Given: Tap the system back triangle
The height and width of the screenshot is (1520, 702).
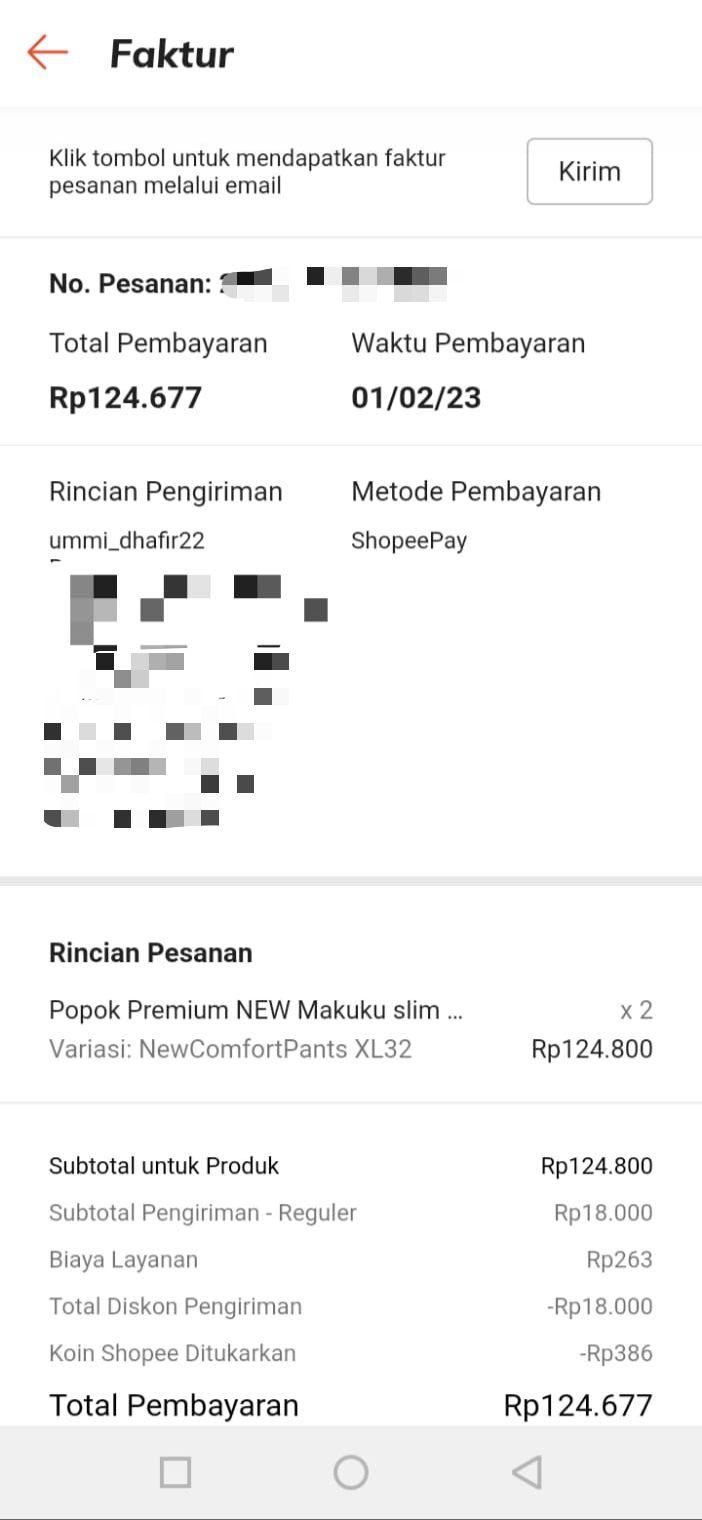Looking at the screenshot, I should coord(526,1472).
